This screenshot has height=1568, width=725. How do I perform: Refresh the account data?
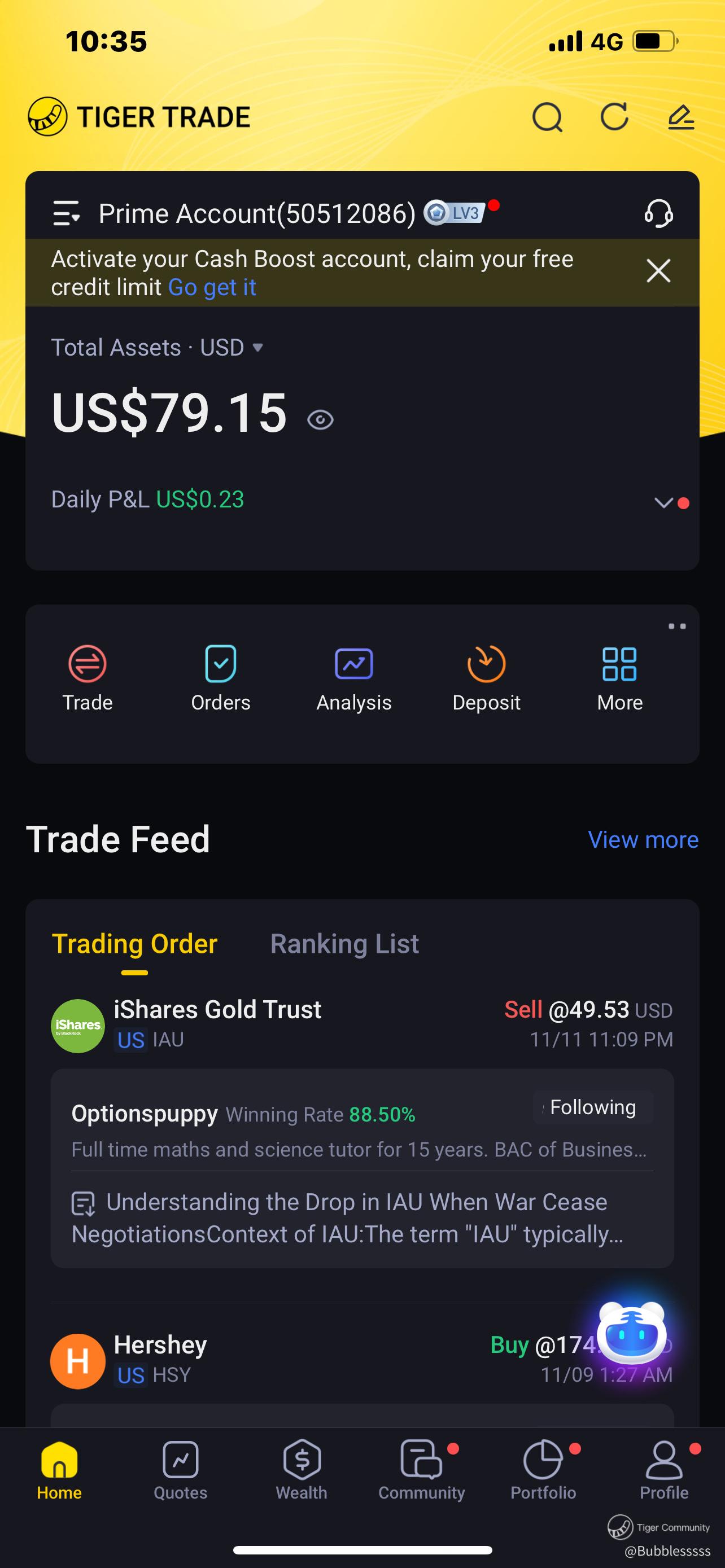[x=614, y=117]
